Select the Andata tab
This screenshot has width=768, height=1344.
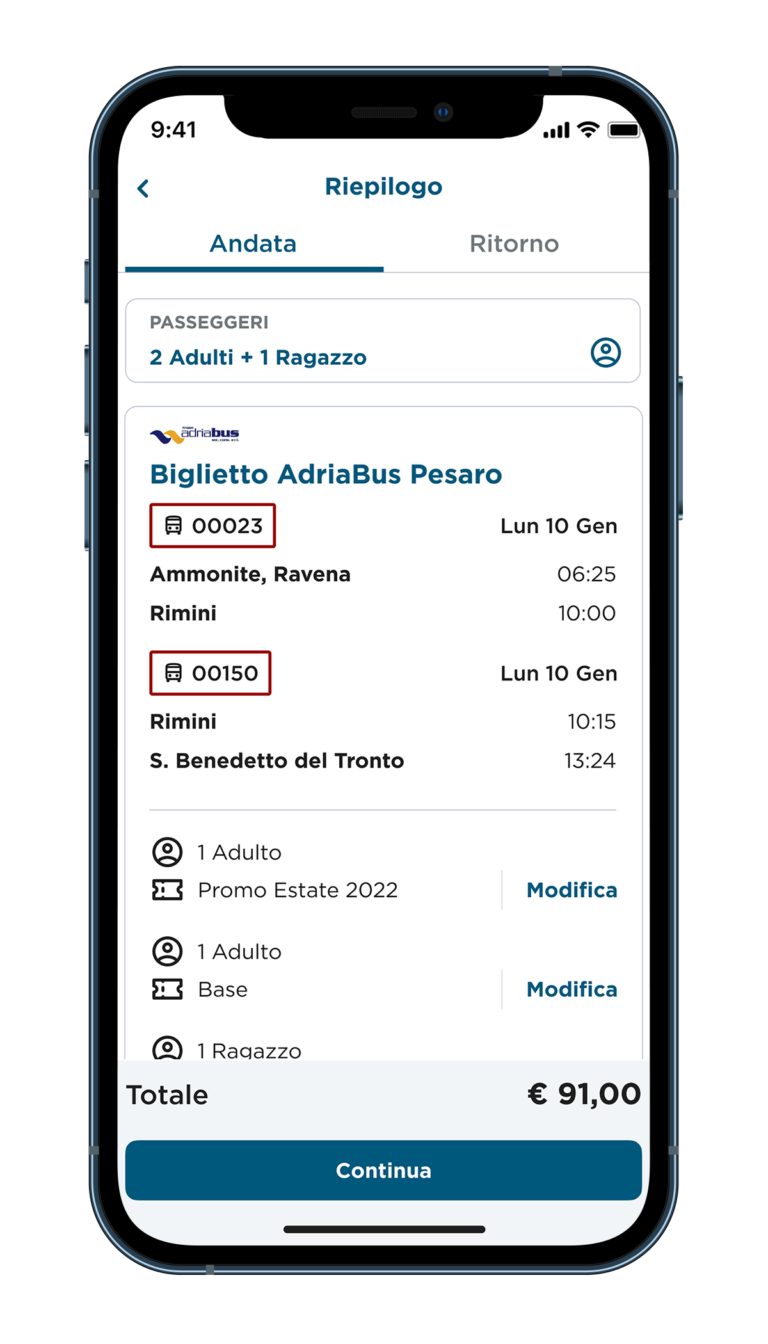point(253,244)
